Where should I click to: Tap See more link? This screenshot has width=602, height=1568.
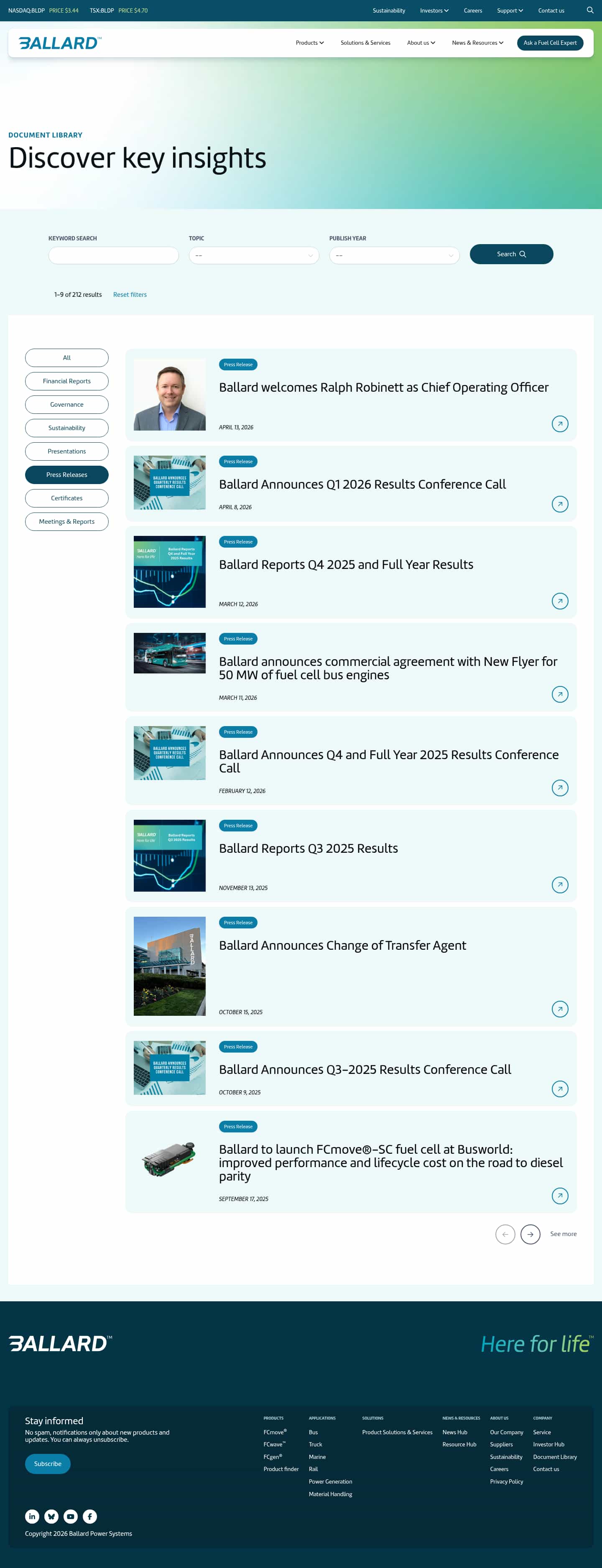click(x=563, y=1234)
